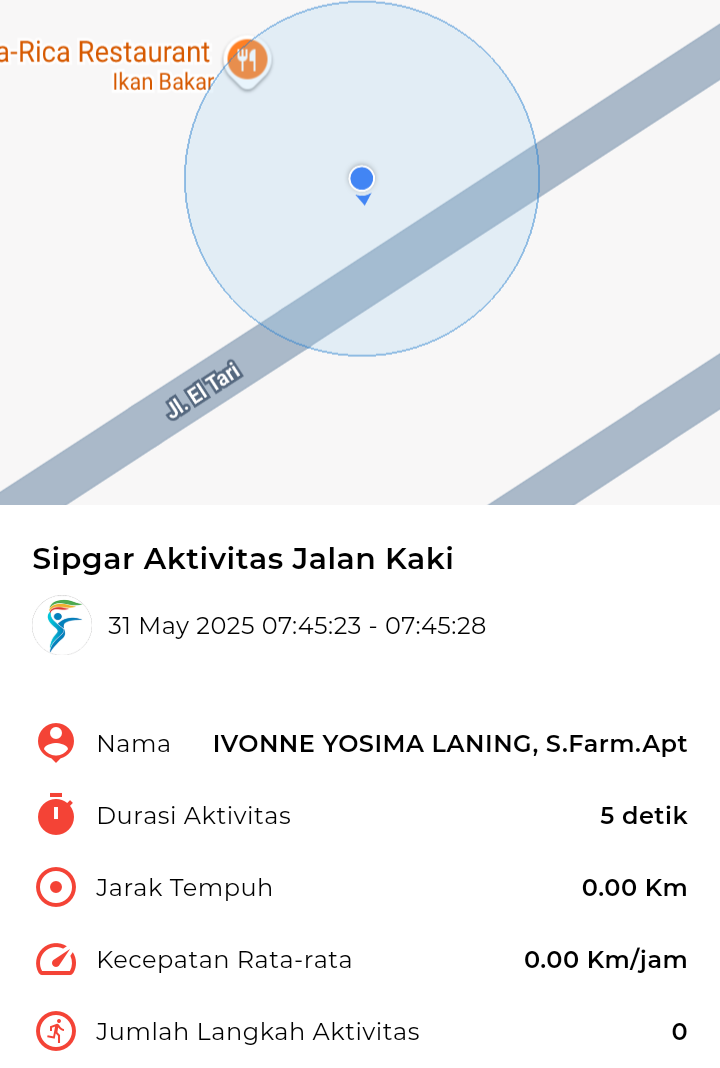Image resolution: width=720 pixels, height=1068 pixels.
Task: Select the stopwatch icon for Durasi Aktivitas
Action: 55,815
